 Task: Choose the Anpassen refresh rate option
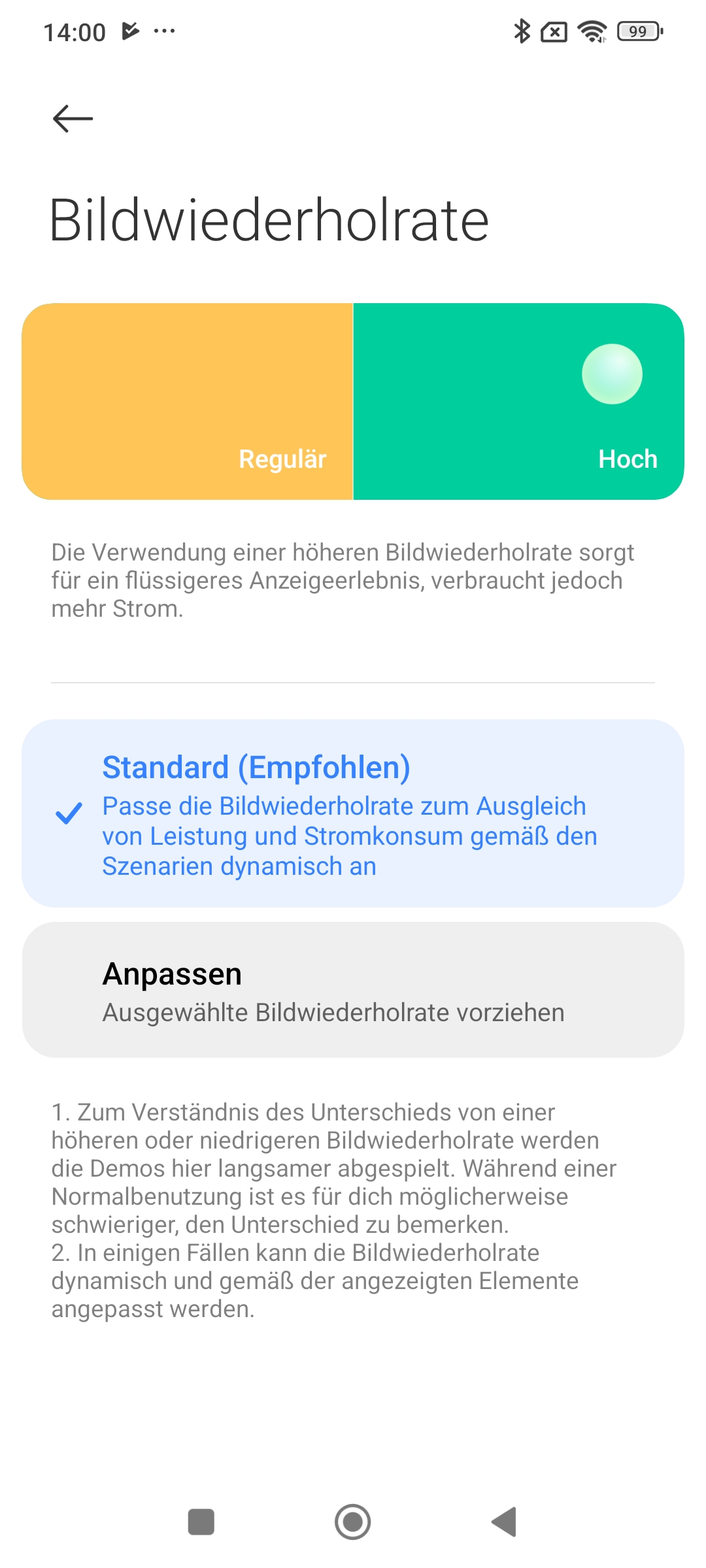(353, 989)
